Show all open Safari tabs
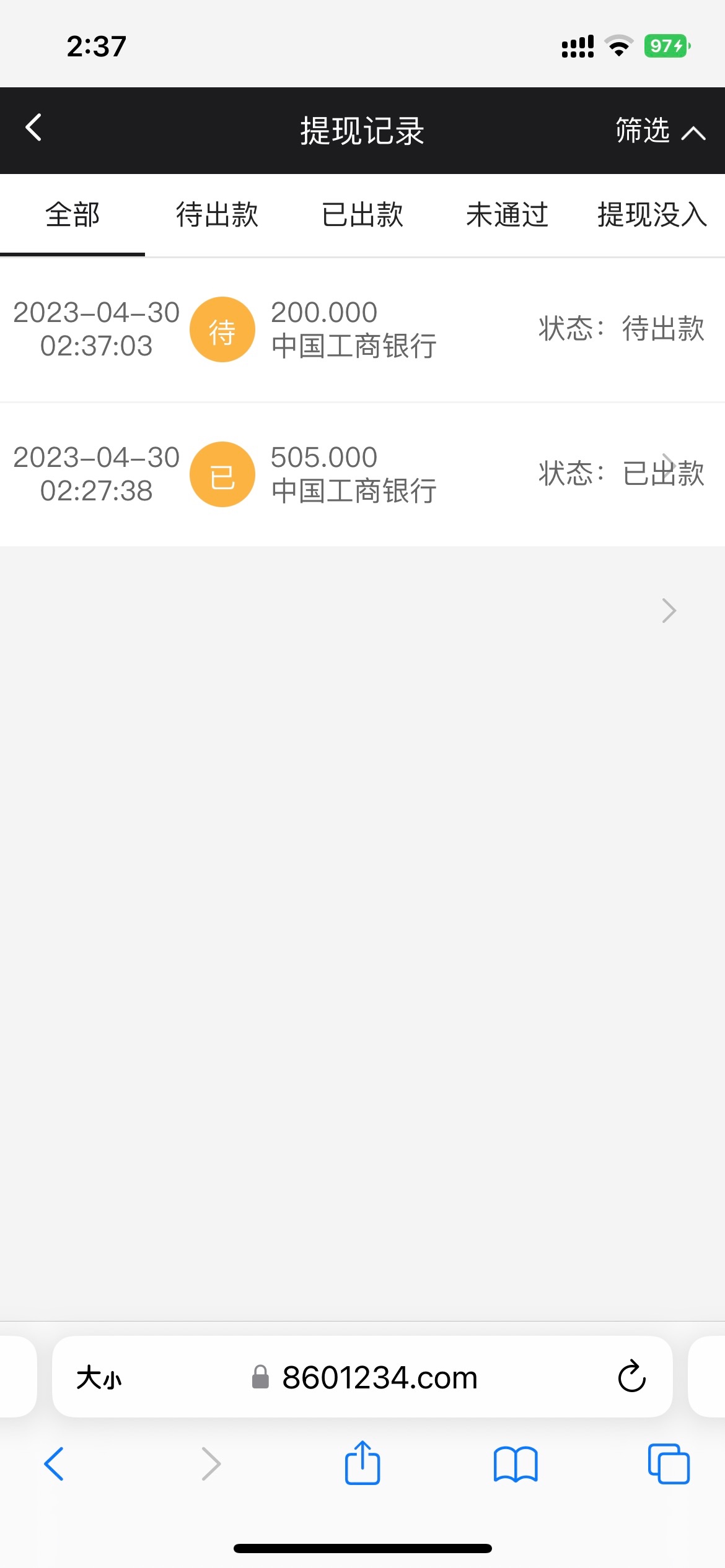 pyautogui.click(x=669, y=1464)
